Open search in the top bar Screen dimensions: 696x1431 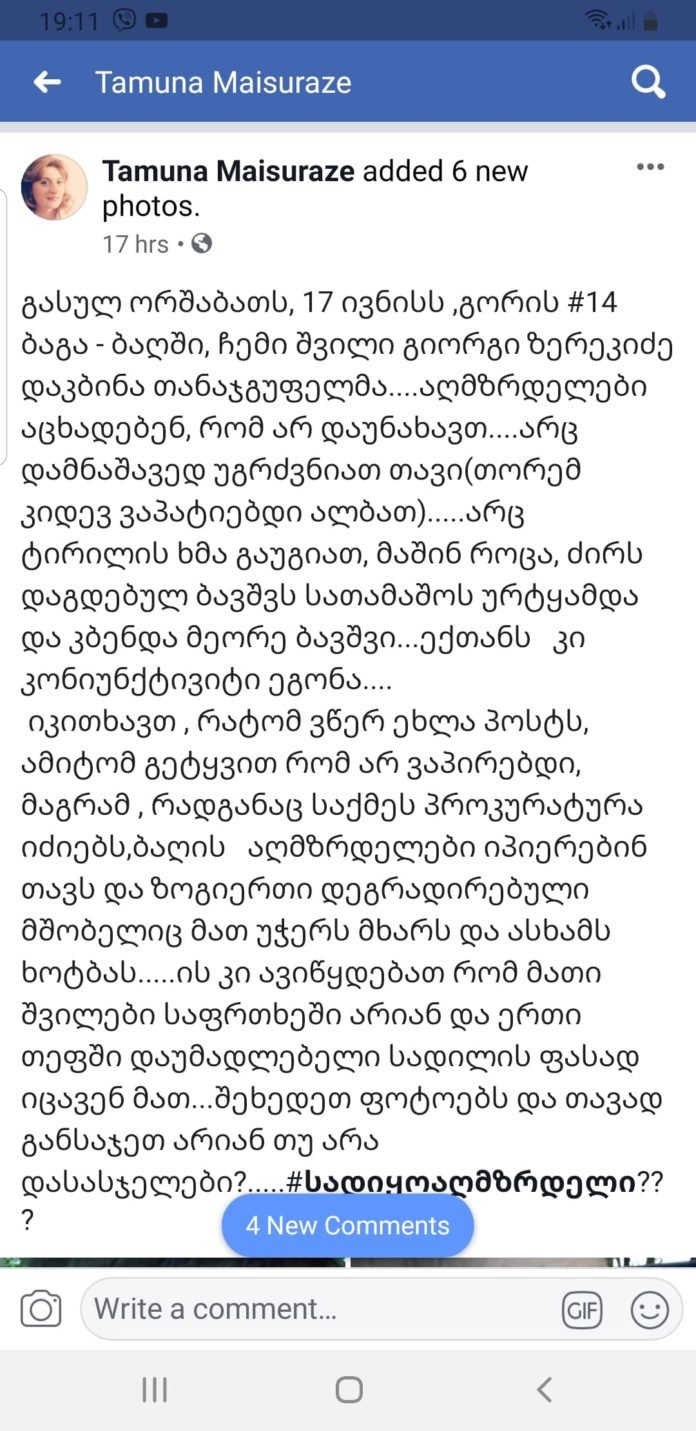[x=648, y=82]
